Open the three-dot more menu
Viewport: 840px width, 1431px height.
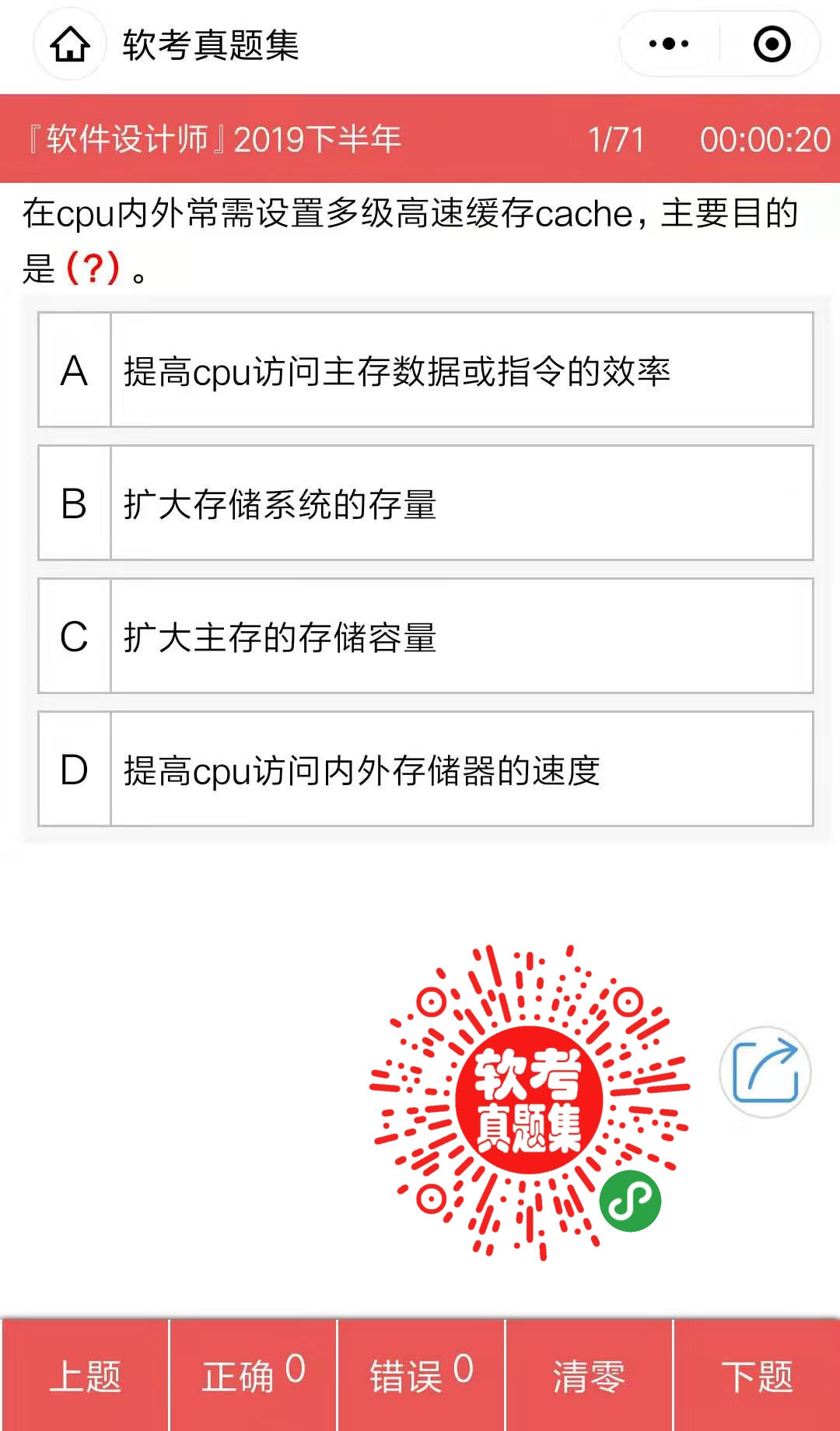pos(669,44)
